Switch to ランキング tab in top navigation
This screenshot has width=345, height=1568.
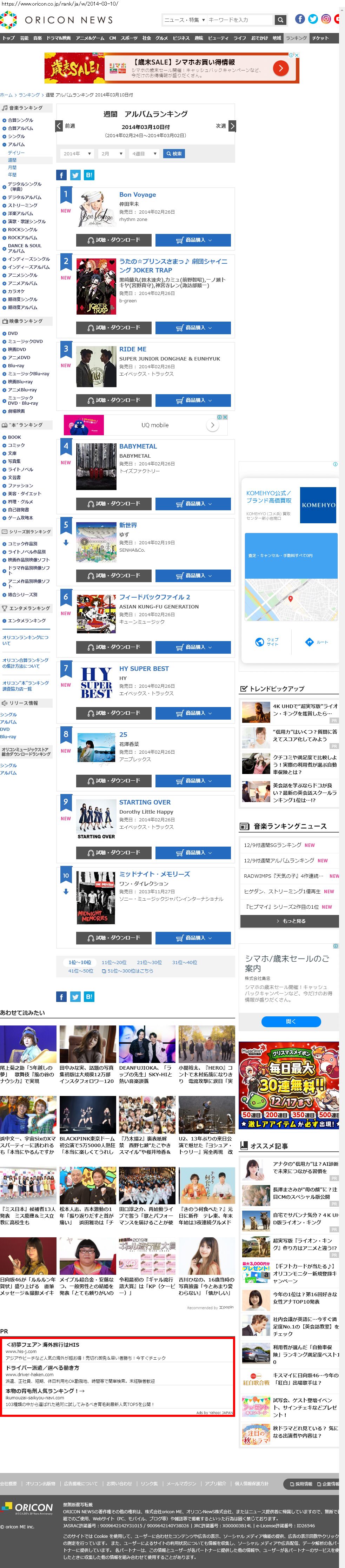[x=296, y=38]
